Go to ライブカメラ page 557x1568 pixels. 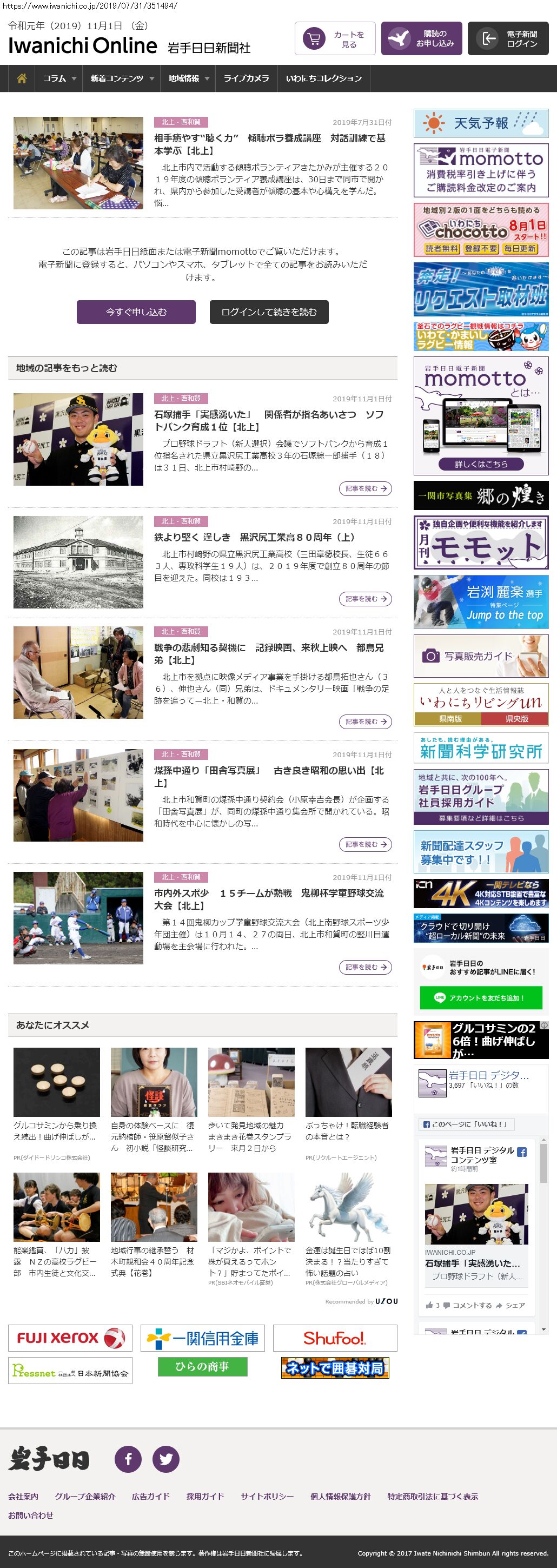pyautogui.click(x=246, y=78)
